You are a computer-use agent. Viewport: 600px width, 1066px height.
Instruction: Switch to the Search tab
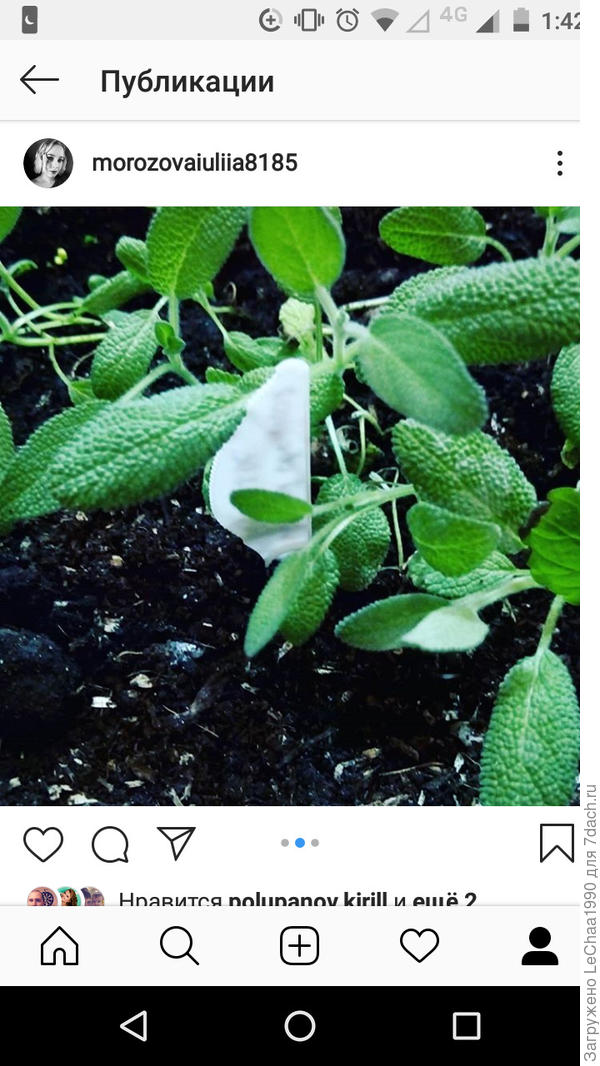tap(180, 945)
